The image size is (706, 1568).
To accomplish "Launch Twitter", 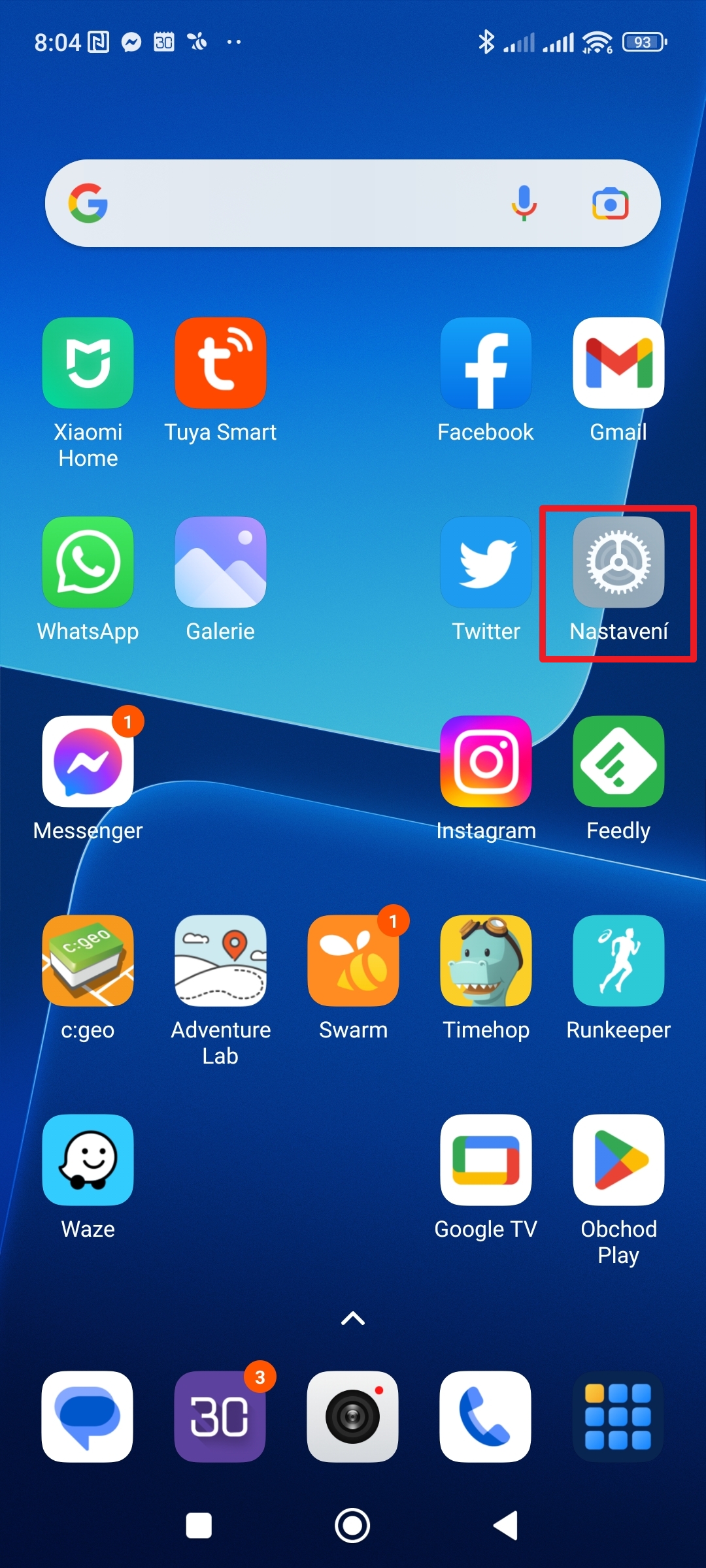I will click(486, 563).
